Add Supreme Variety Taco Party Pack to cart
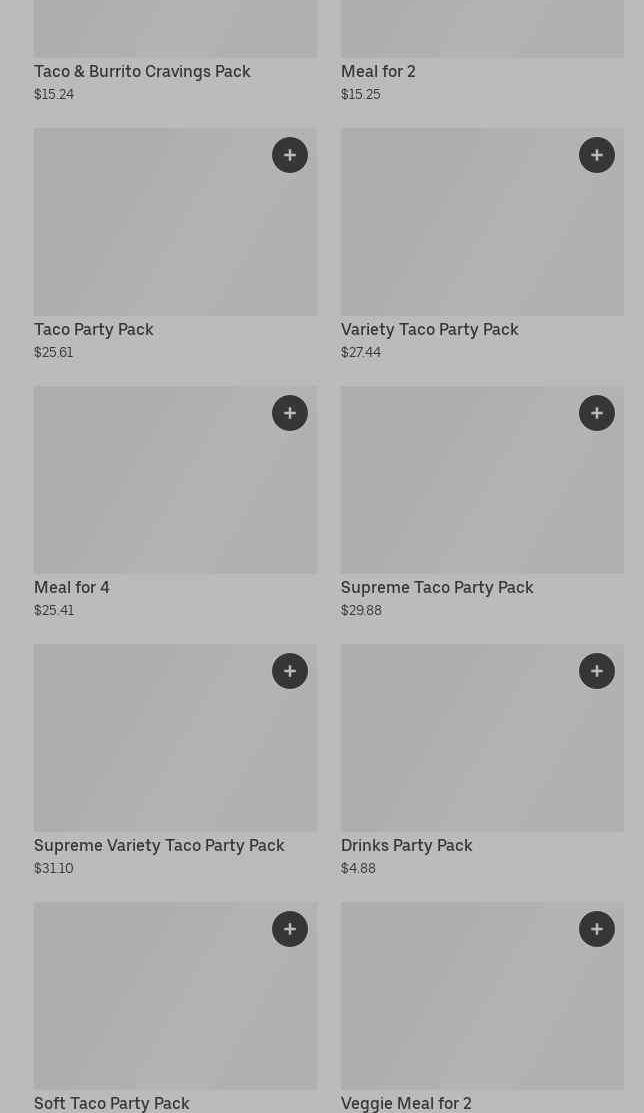 pyautogui.click(x=290, y=671)
